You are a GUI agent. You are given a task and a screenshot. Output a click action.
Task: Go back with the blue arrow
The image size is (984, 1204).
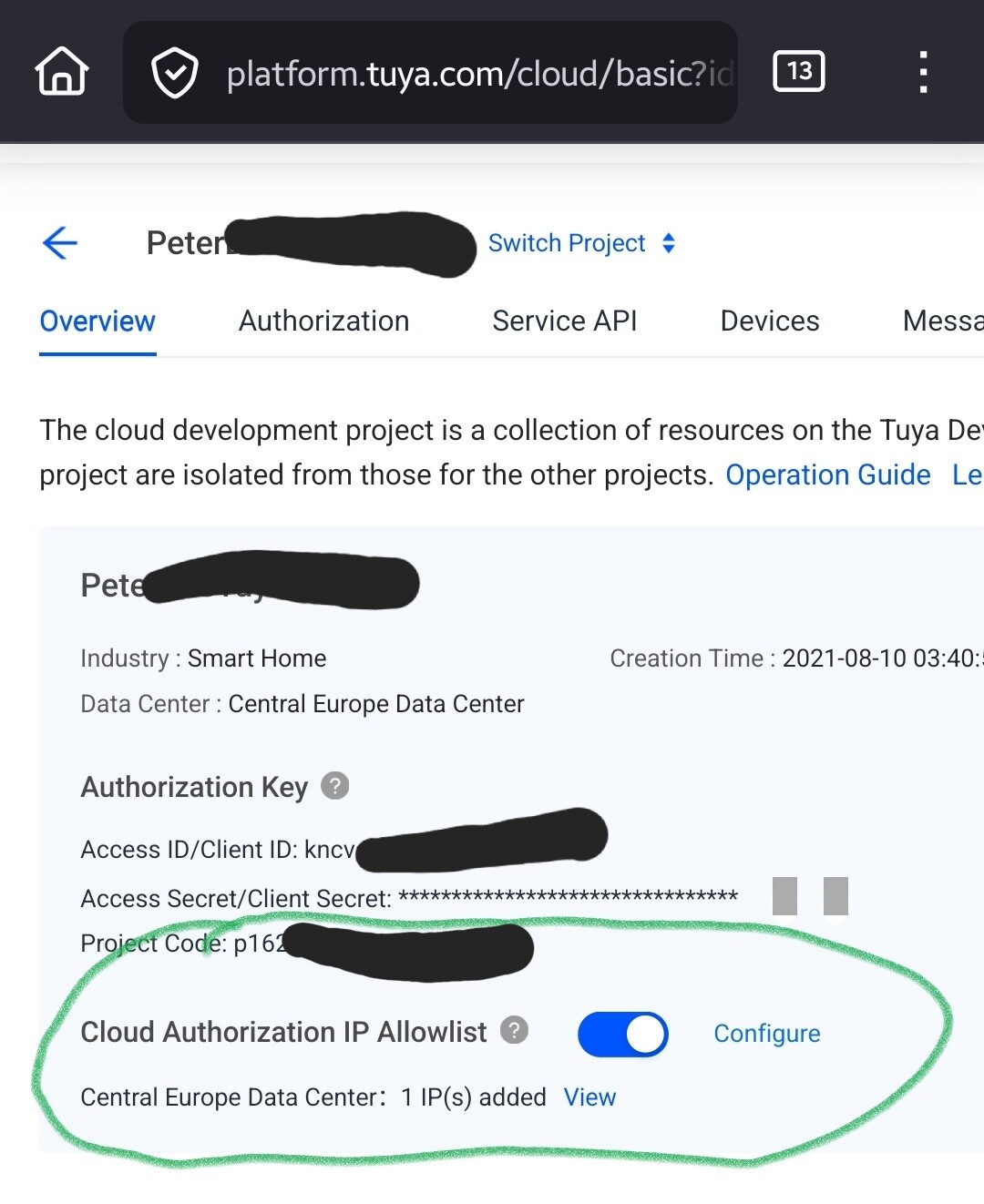click(60, 243)
